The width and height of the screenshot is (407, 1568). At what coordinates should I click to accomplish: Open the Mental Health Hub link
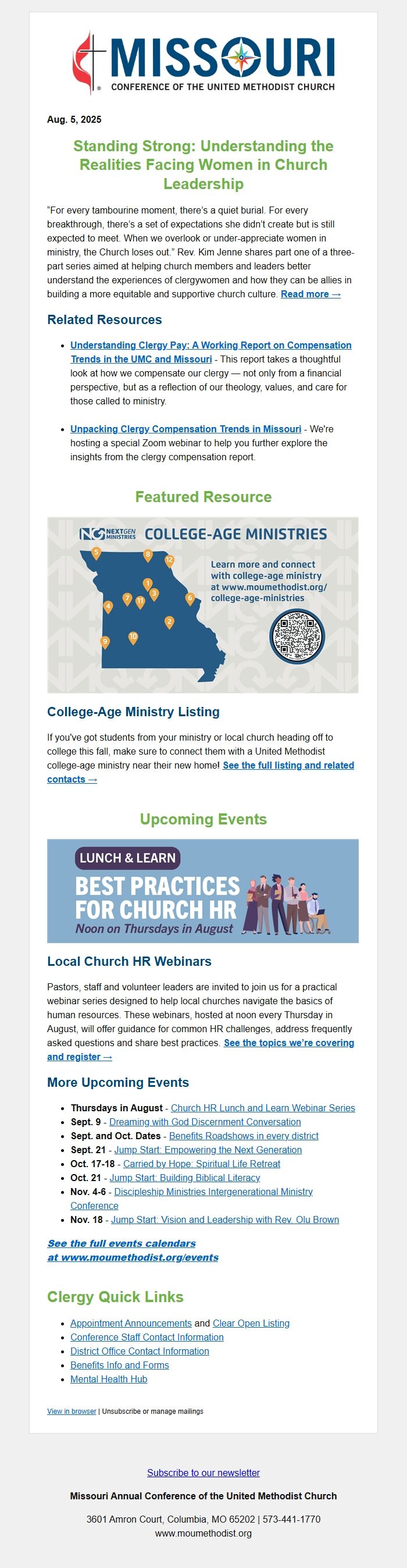click(x=108, y=1379)
